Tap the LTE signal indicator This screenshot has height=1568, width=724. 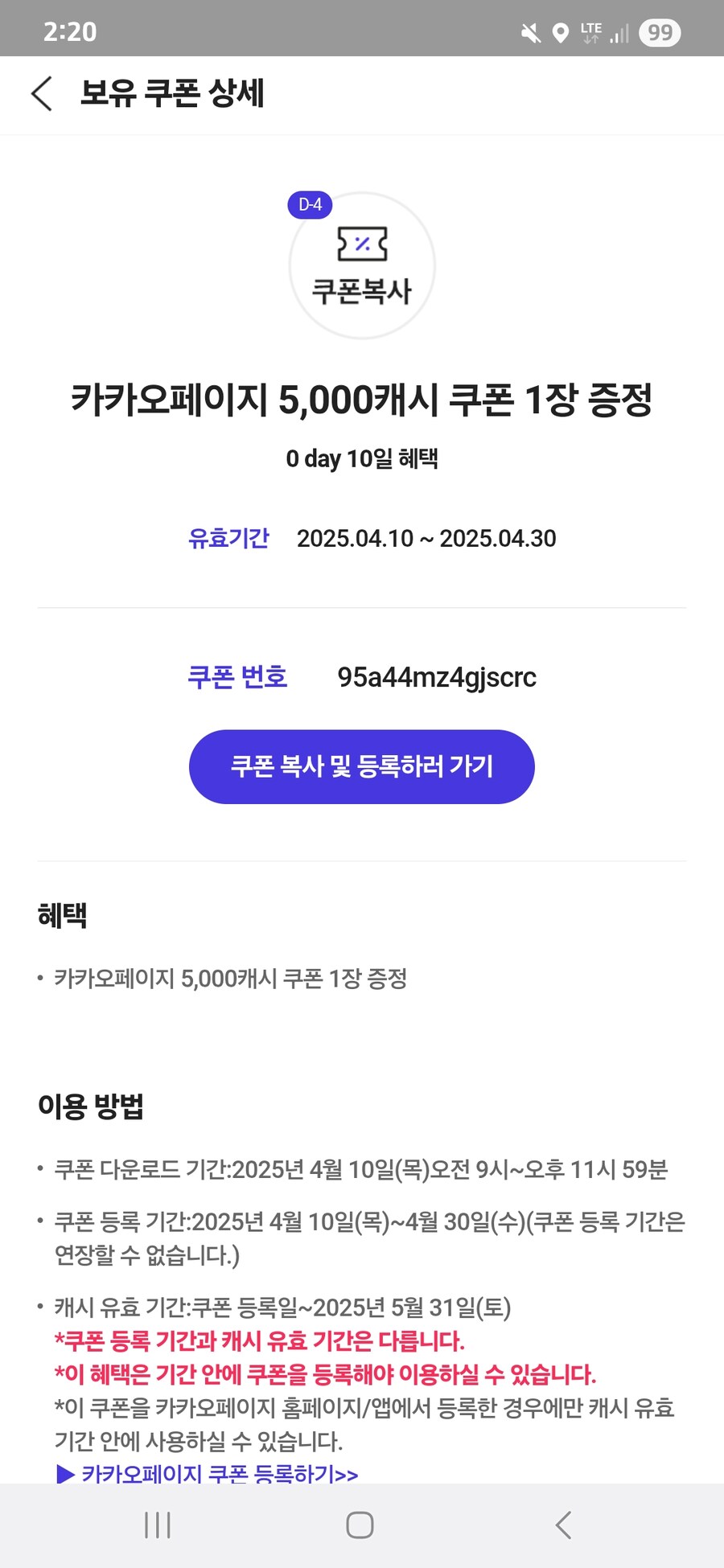[591, 32]
